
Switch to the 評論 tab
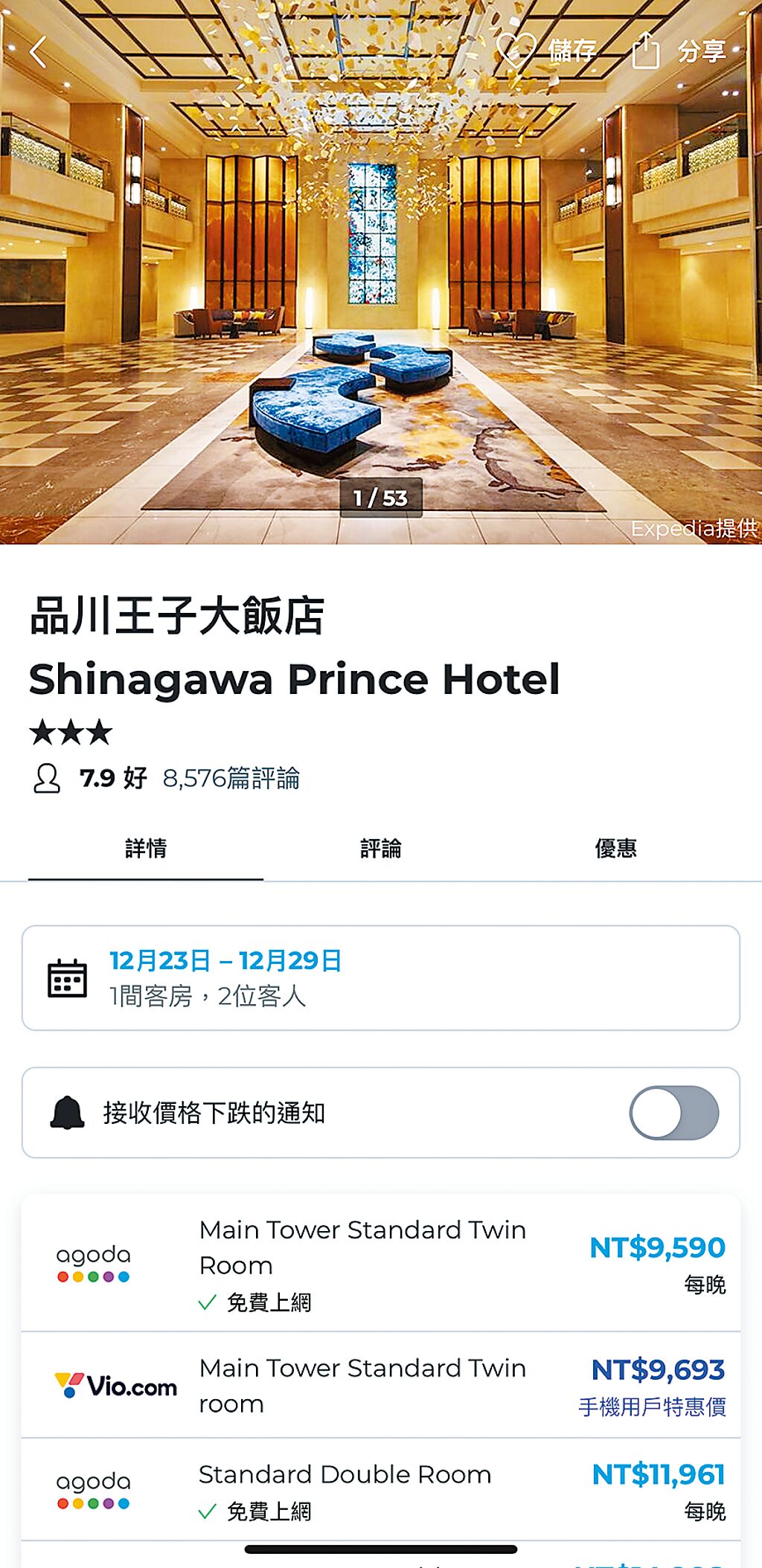pos(381,849)
